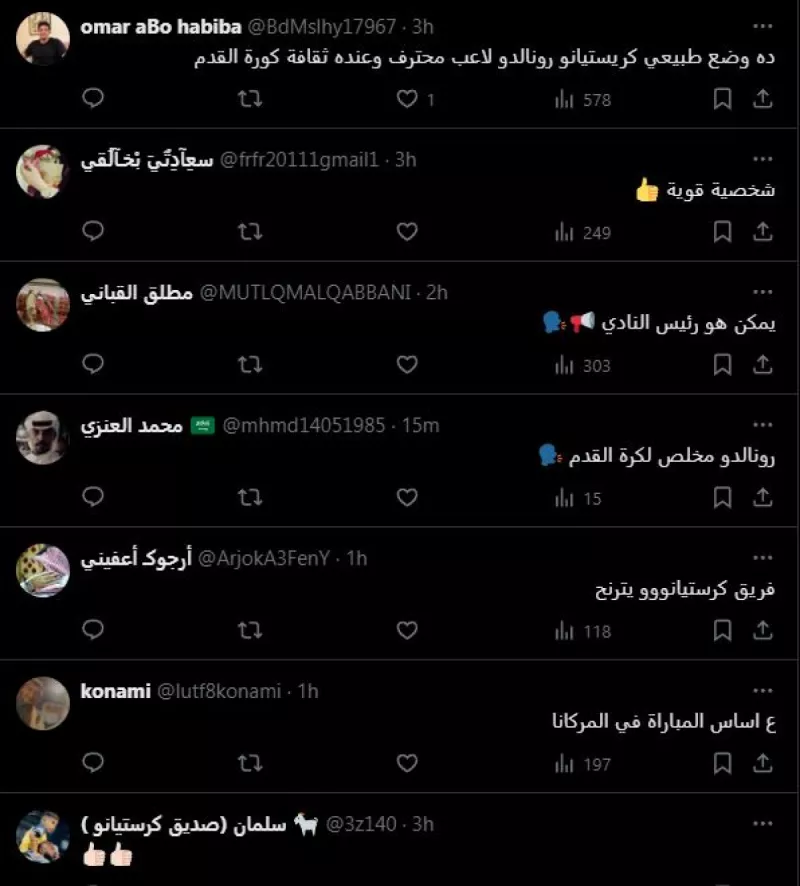Toggle bookmark on konami's tweet
The height and width of the screenshot is (886, 800).
[721, 761]
